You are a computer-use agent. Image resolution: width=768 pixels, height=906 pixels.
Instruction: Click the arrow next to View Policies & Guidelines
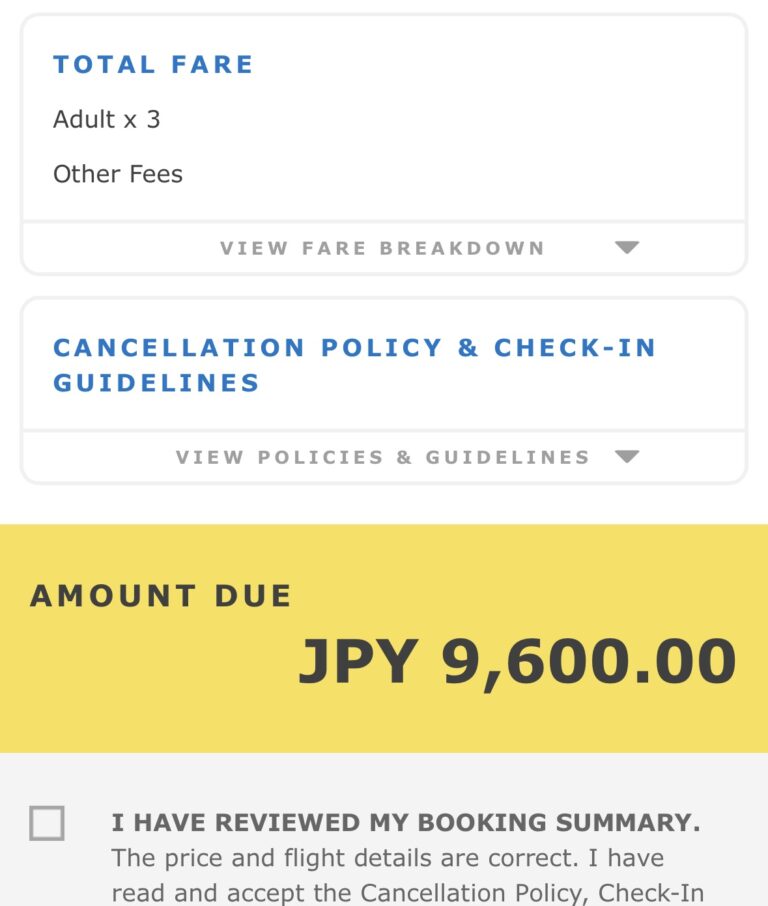[x=627, y=455]
